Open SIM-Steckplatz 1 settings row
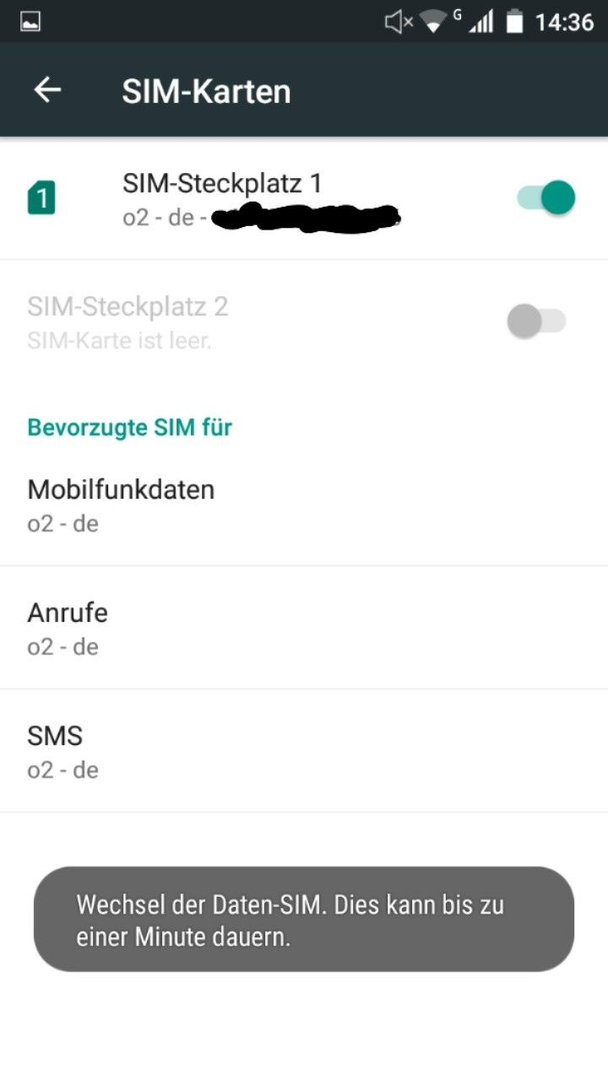Screen dimensions: 608x1080 point(304,198)
